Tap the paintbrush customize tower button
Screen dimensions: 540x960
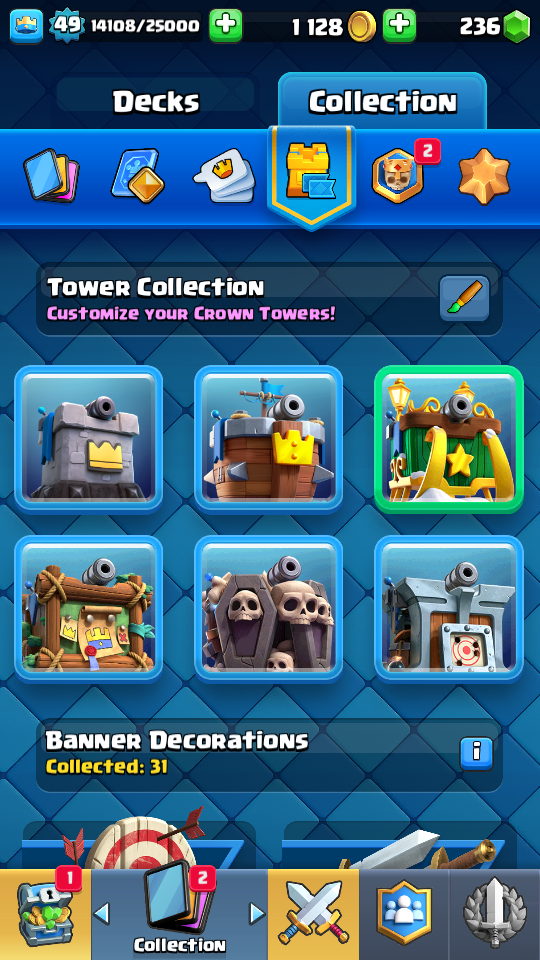465,298
